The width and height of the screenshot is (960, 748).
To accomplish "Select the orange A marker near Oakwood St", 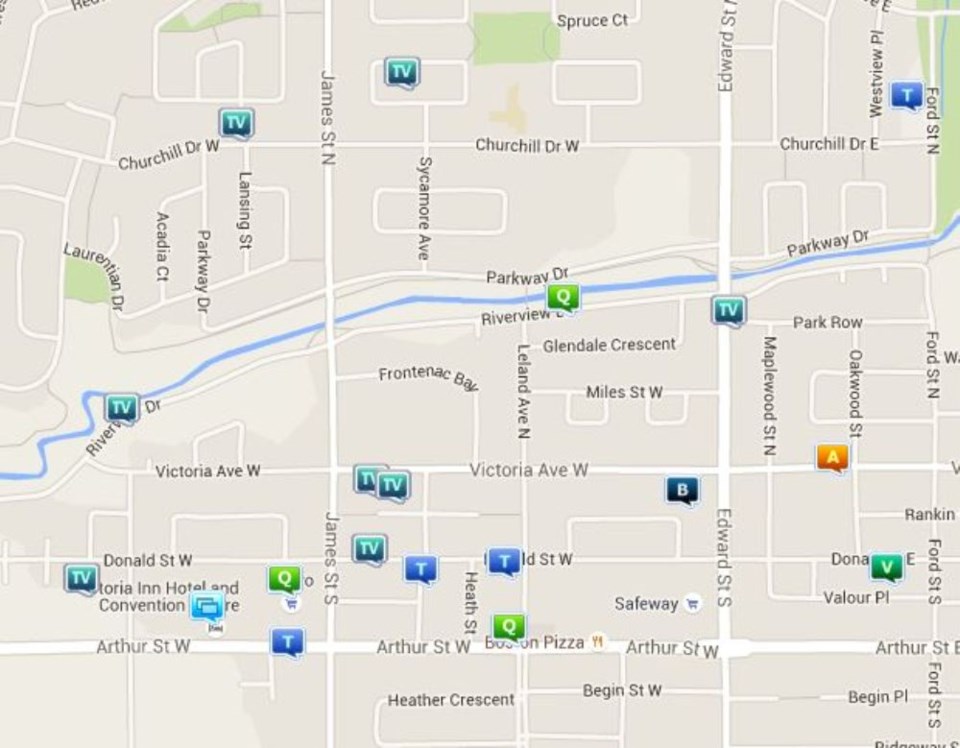I will click(x=832, y=458).
